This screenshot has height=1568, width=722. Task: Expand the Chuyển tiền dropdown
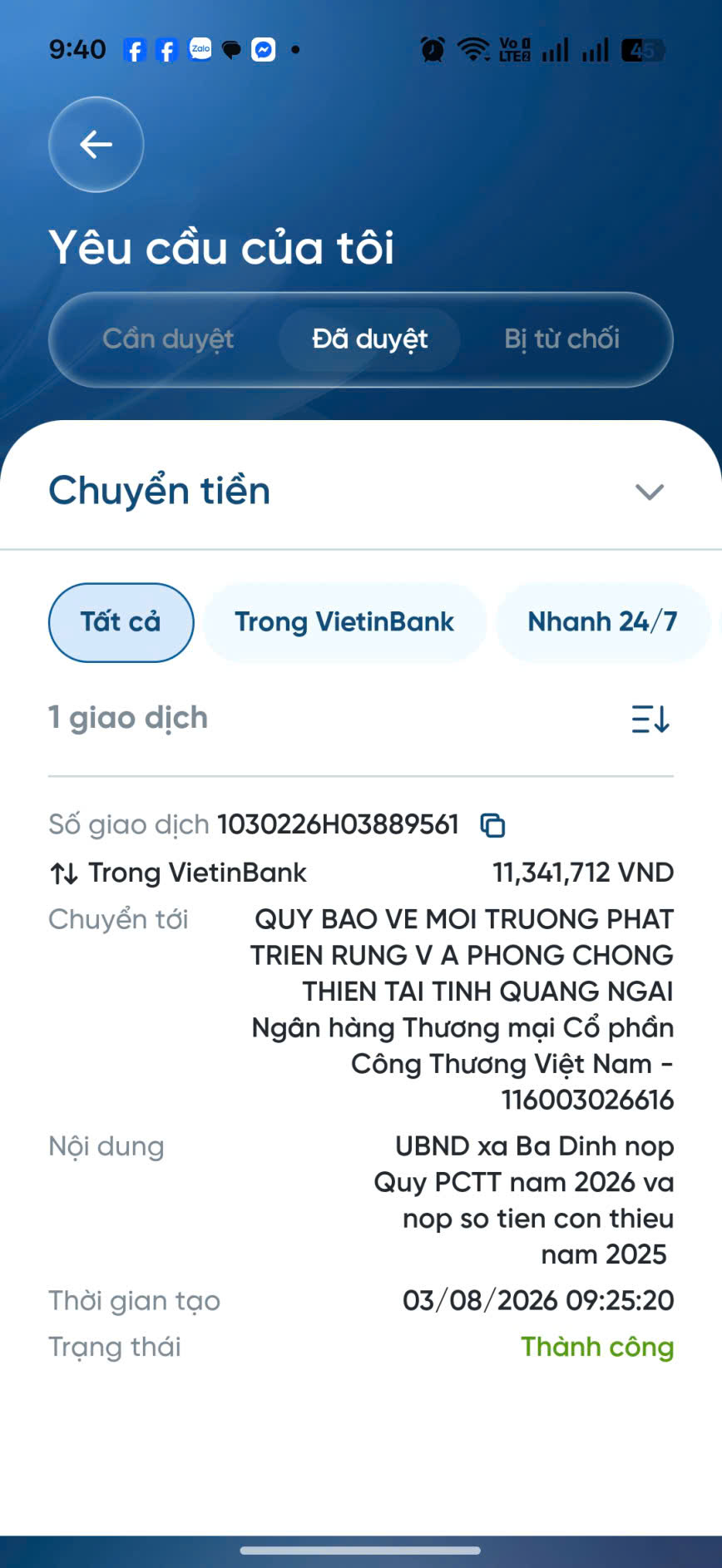pos(360,491)
